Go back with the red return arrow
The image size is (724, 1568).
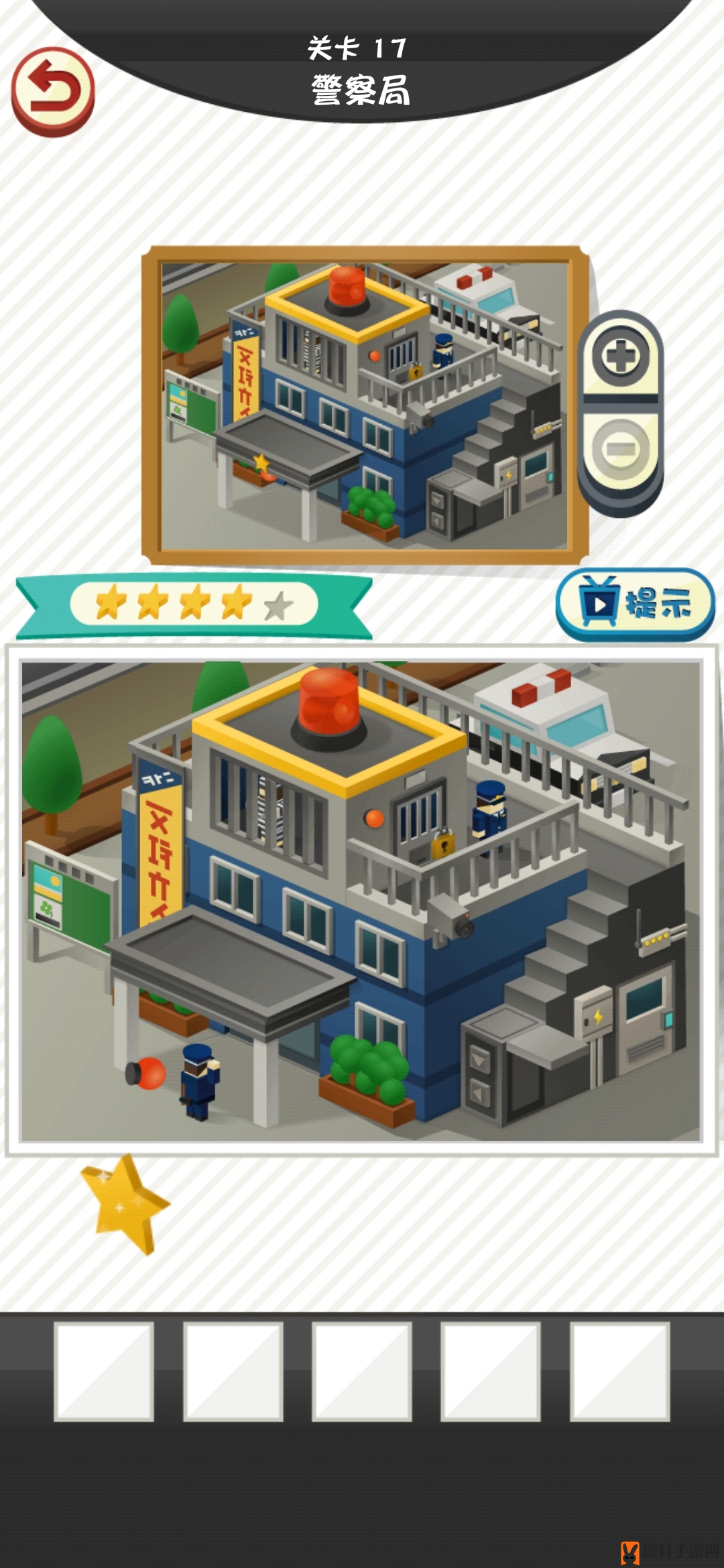tap(52, 90)
